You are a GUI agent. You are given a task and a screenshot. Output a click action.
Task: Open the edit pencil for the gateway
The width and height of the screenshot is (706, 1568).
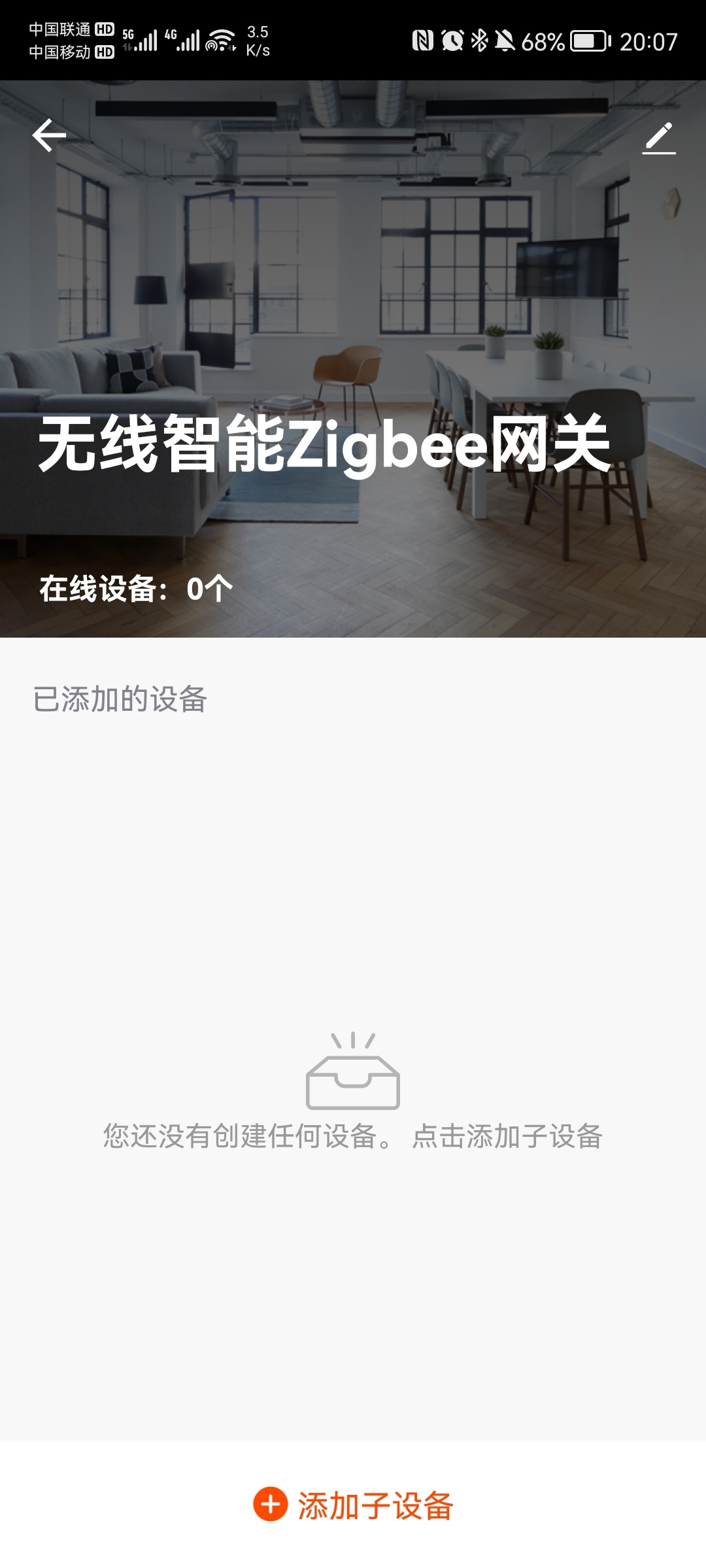[x=658, y=138]
